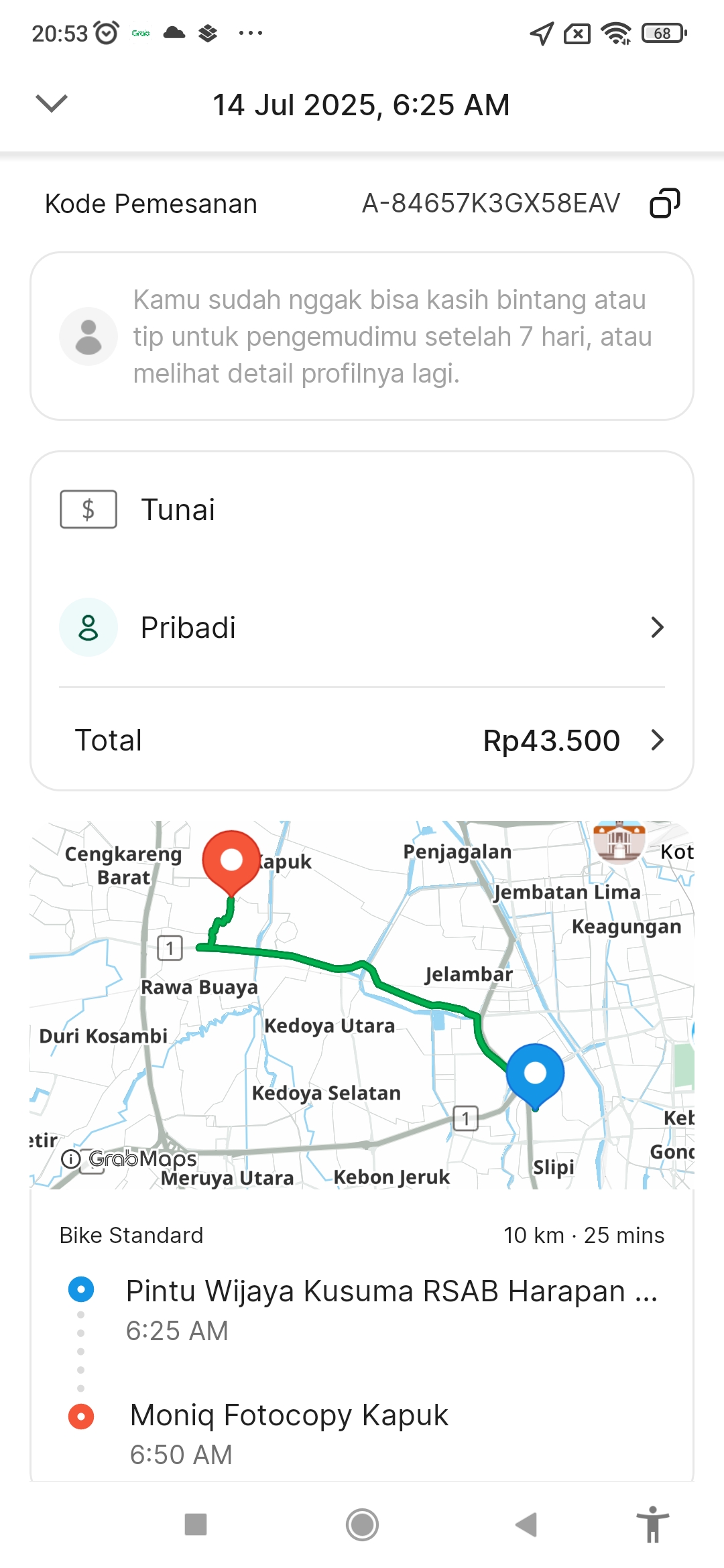Collapse the trip details with the down chevron
This screenshot has width=724, height=1568.
click(x=52, y=104)
